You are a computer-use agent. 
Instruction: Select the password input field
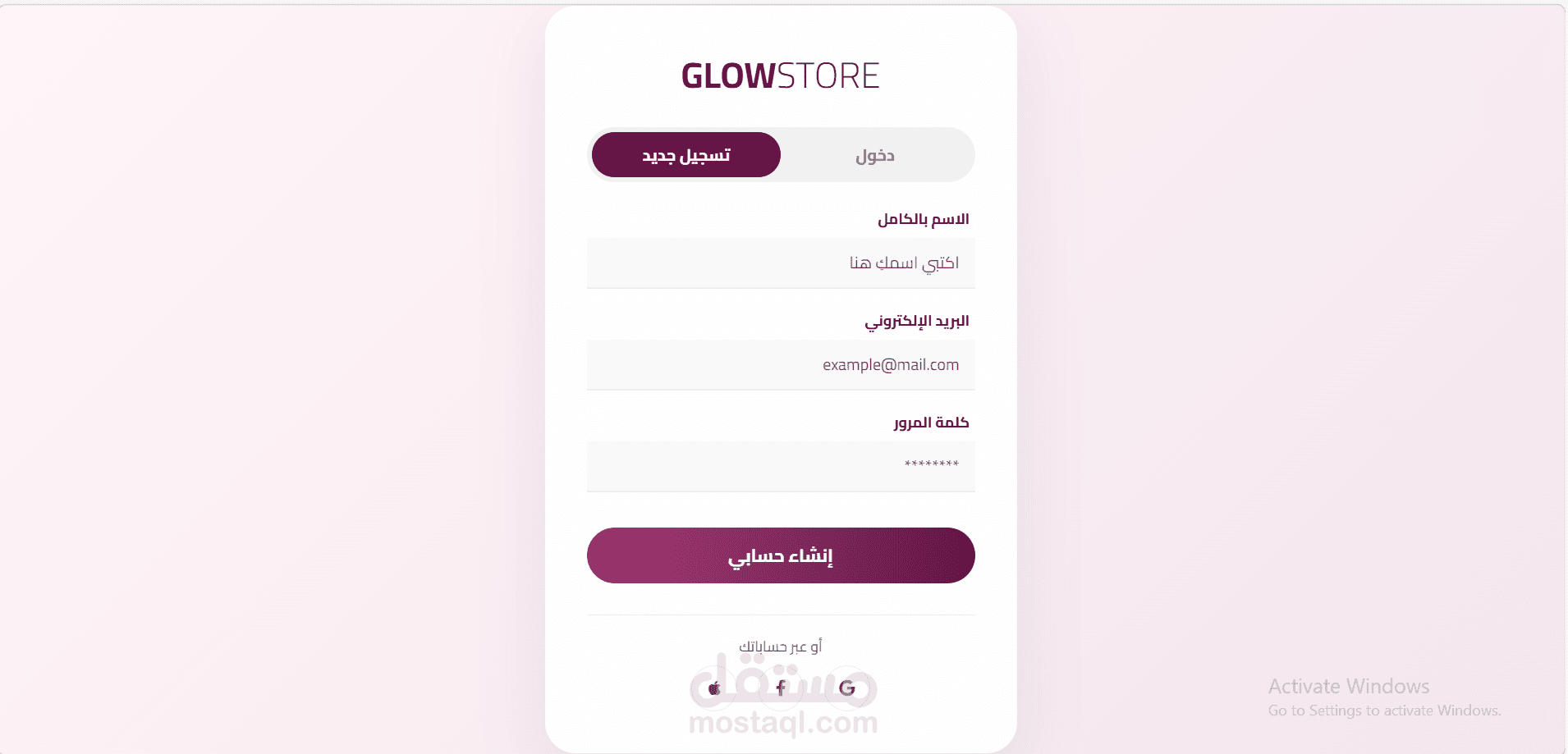pos(781,466)
